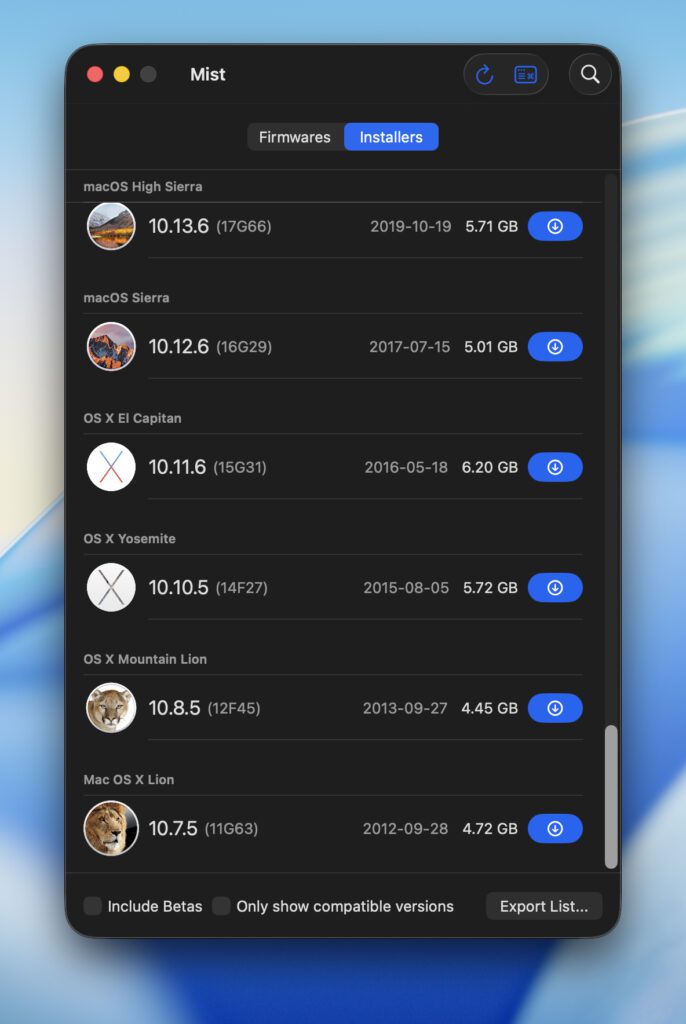Select the Installers tab
686x1024 pixels.
tap(391, 137)
